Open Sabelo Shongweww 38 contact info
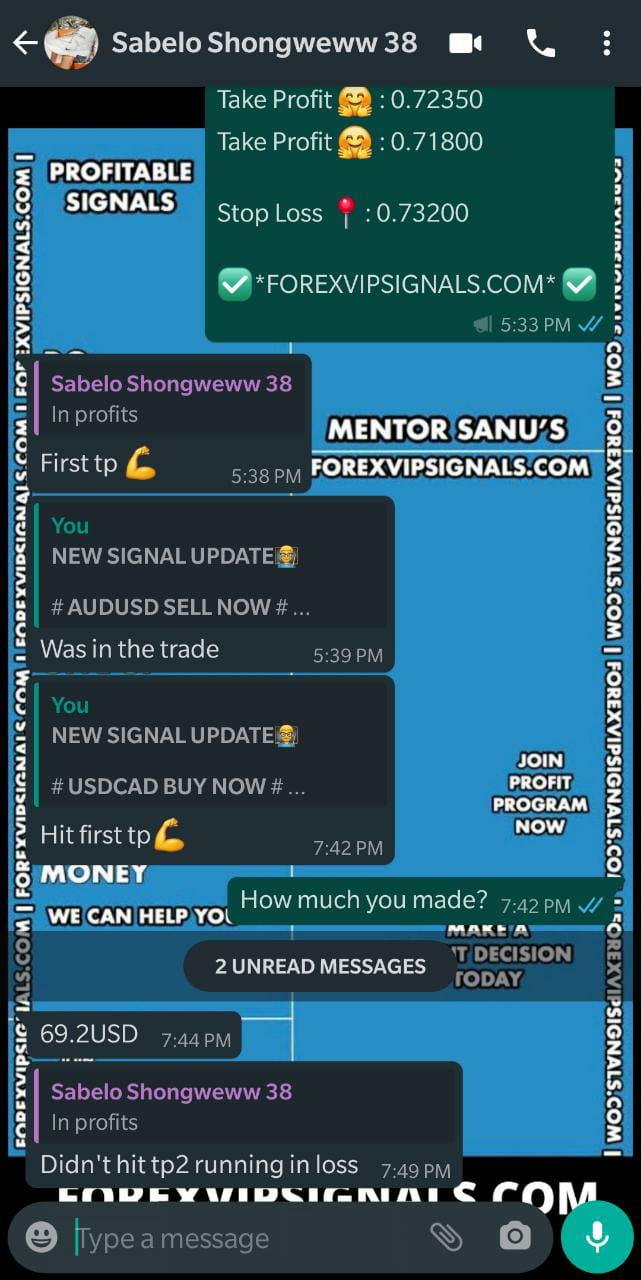 [x=264, y=43]
